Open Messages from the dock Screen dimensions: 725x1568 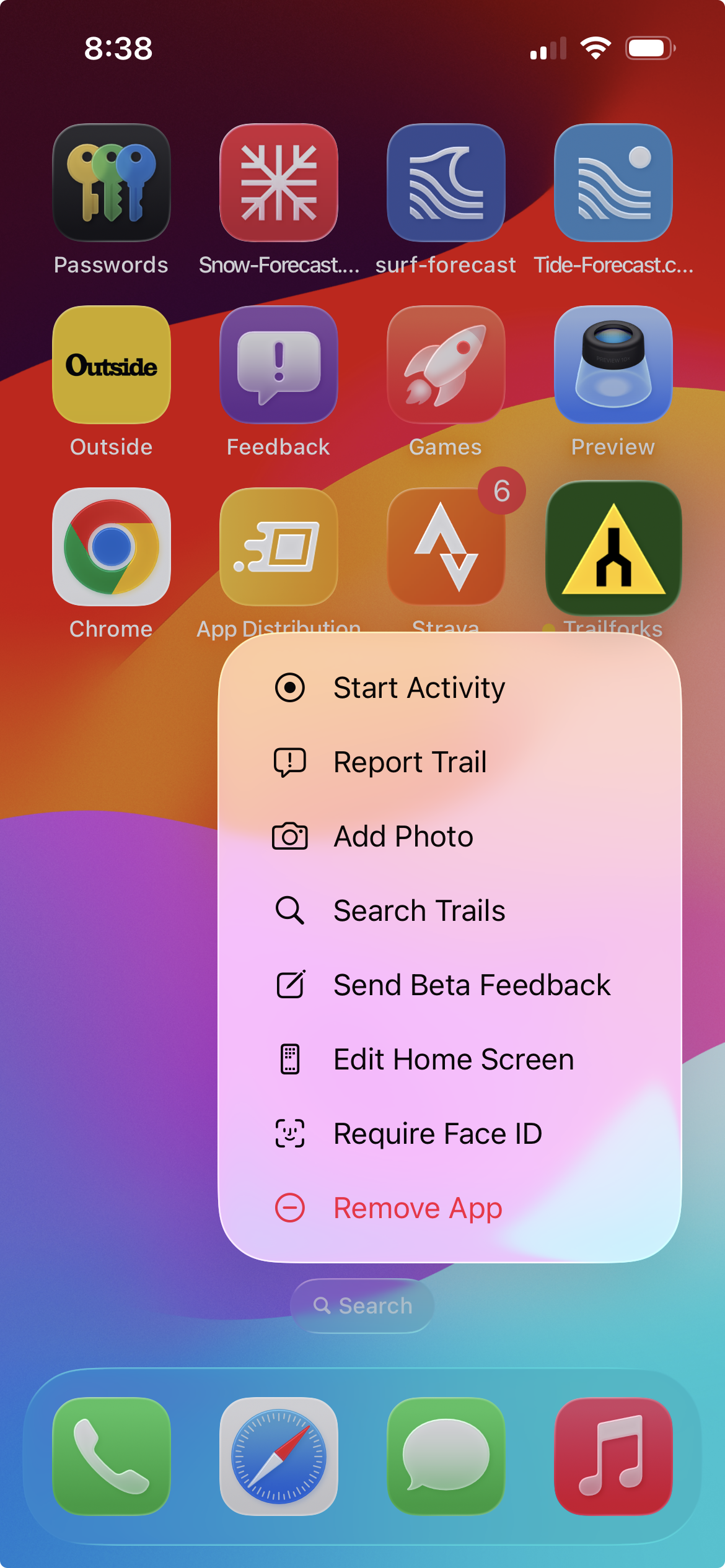point(446,1456)
